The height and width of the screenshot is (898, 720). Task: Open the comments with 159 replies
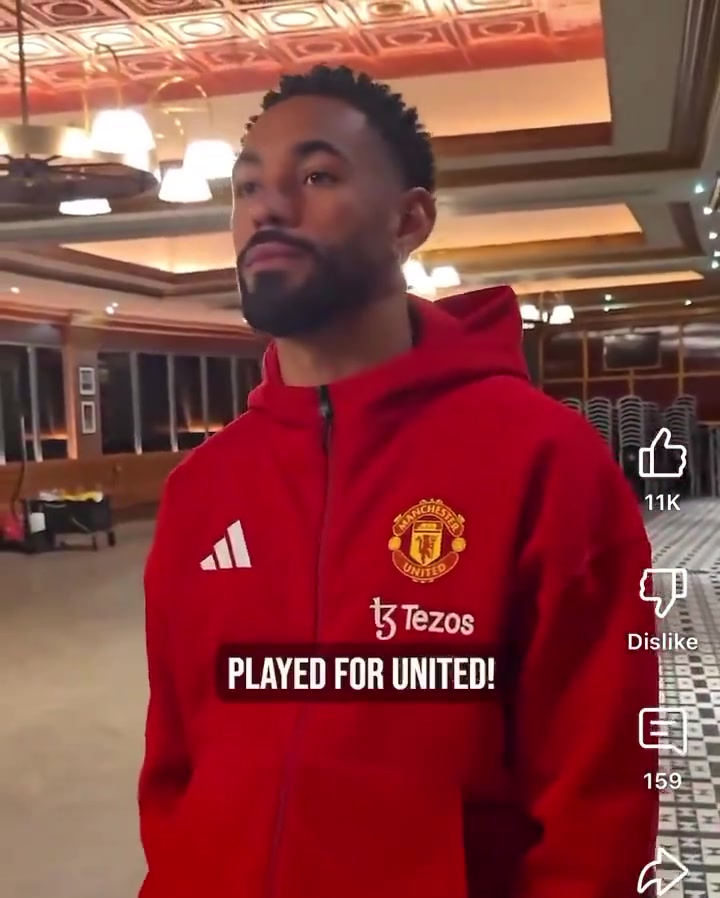pyautogui.click(x=662, y=733)
